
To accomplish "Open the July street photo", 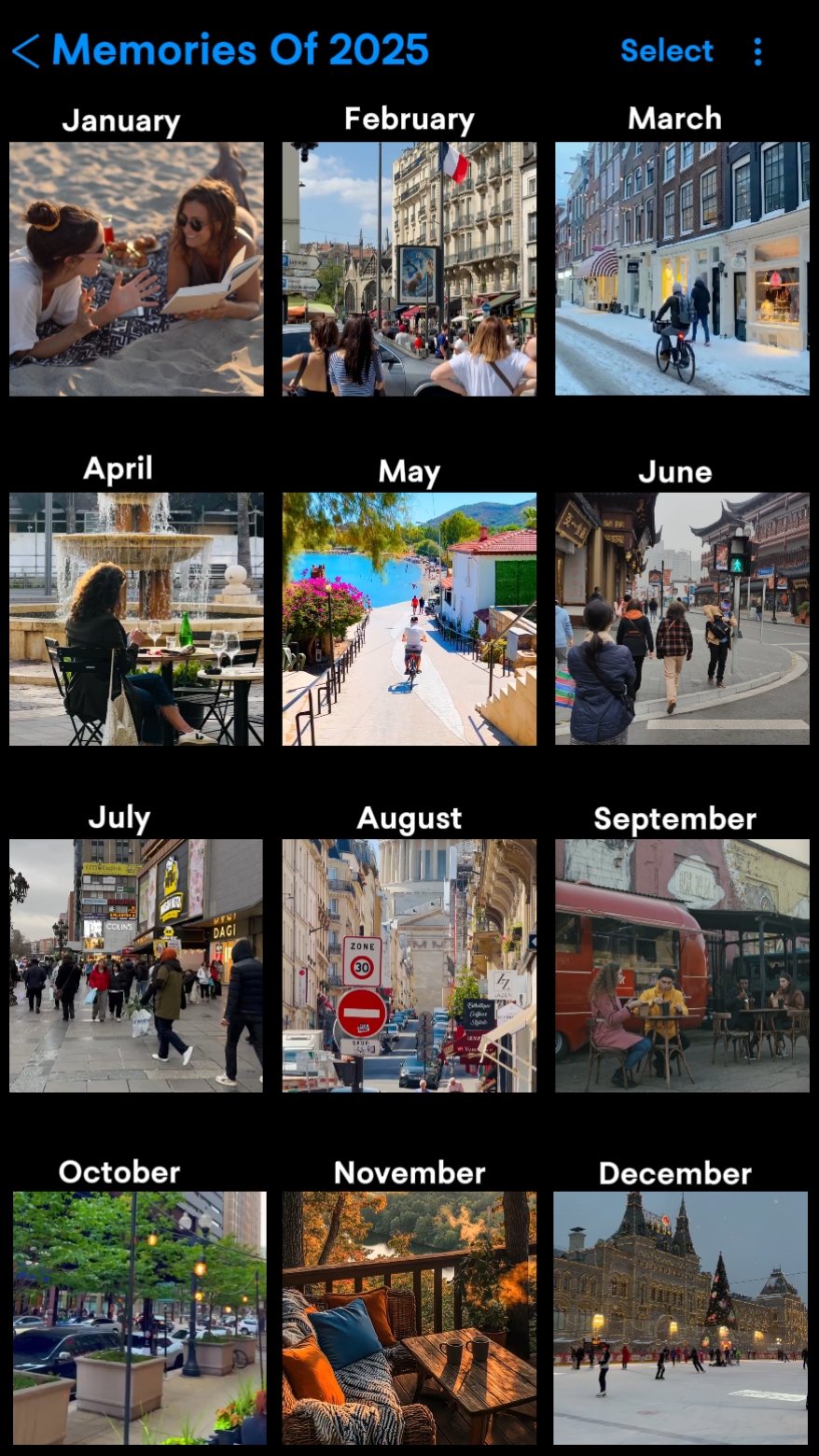I will (x=136, y=965).
